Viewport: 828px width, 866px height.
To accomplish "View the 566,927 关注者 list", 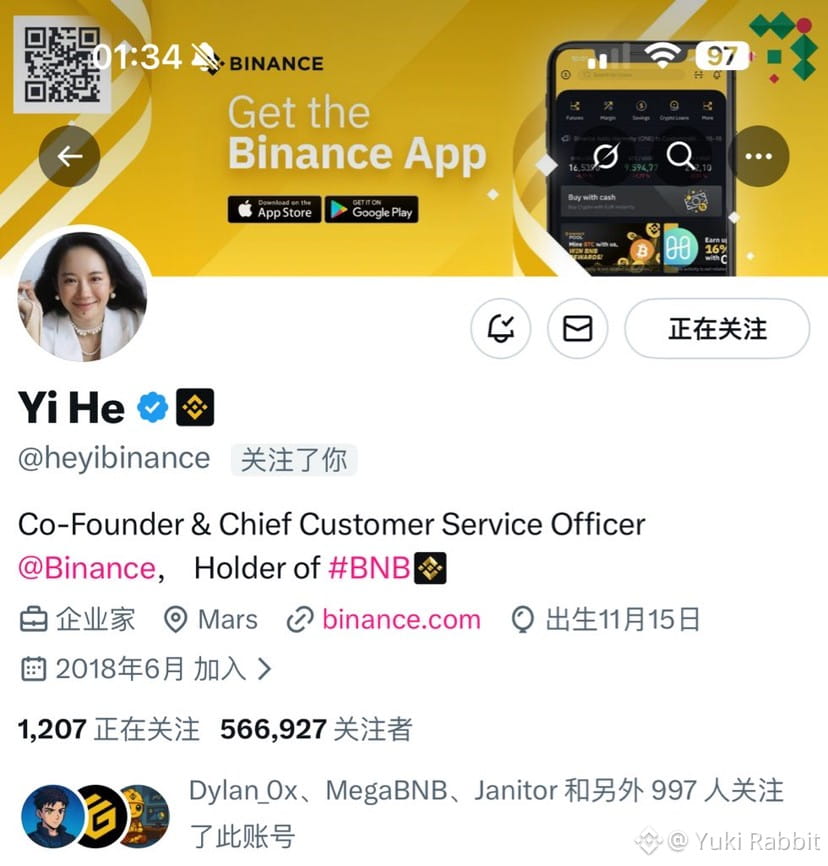I will pos(316,729).
